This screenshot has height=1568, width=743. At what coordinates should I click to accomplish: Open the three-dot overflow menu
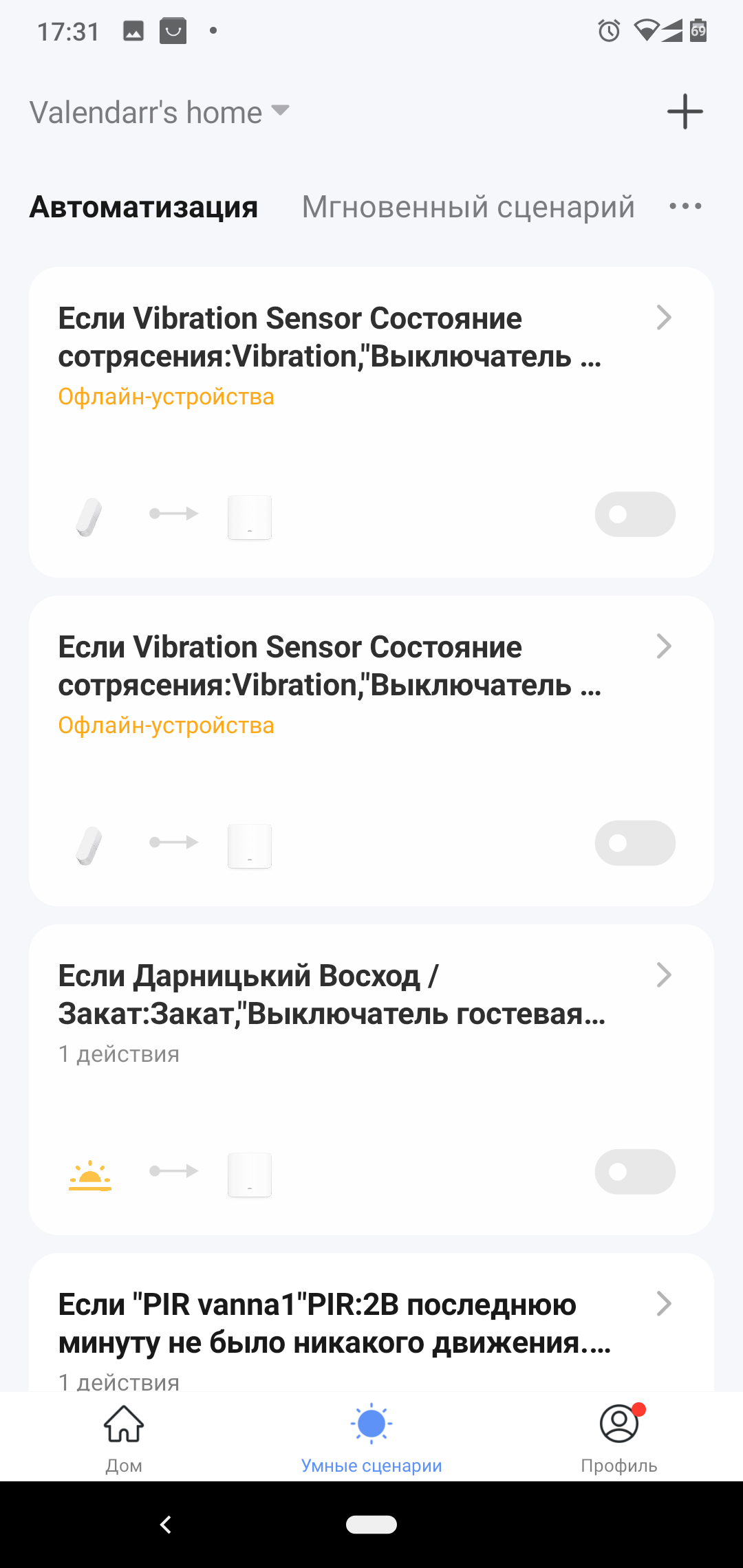pos(685,206)
